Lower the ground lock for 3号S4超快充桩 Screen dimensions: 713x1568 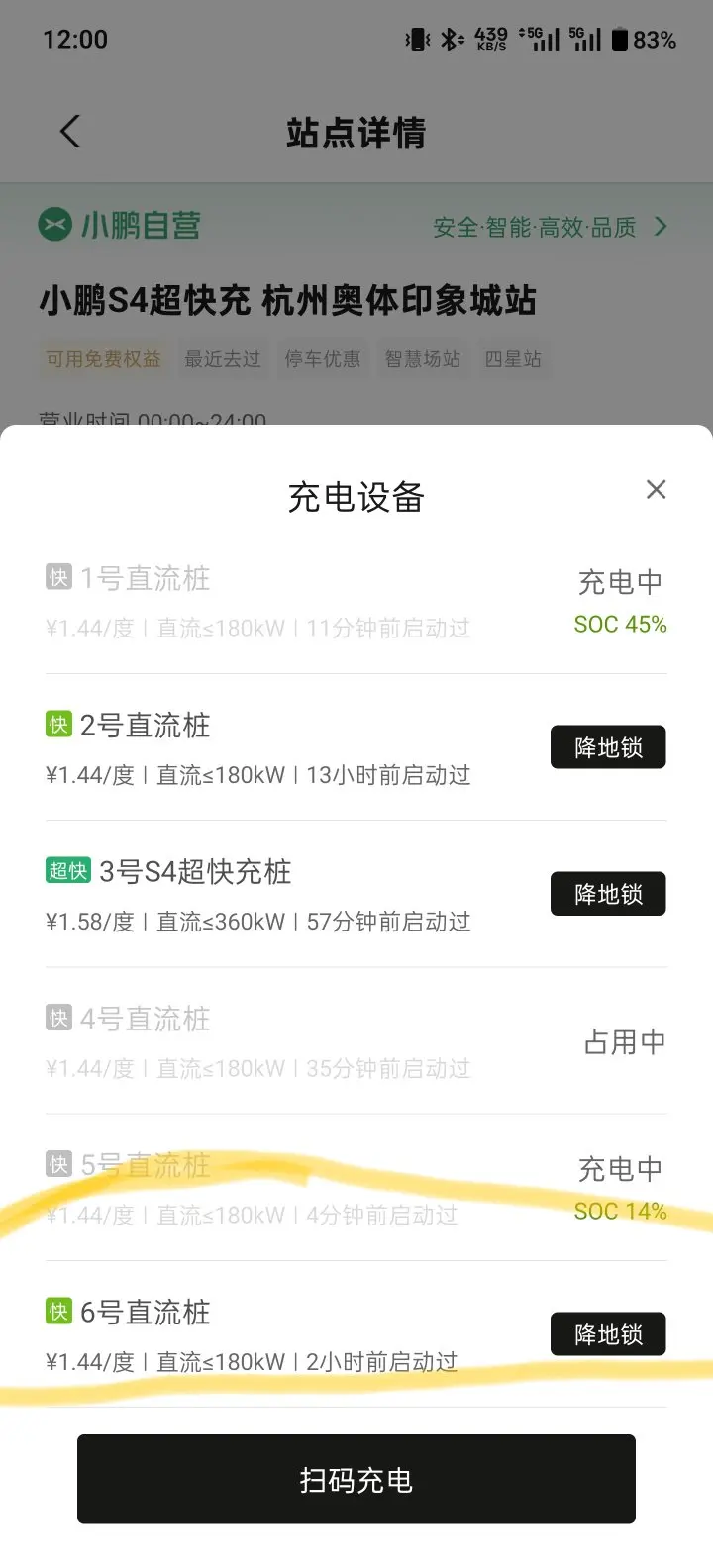click(x=608, y=894)
